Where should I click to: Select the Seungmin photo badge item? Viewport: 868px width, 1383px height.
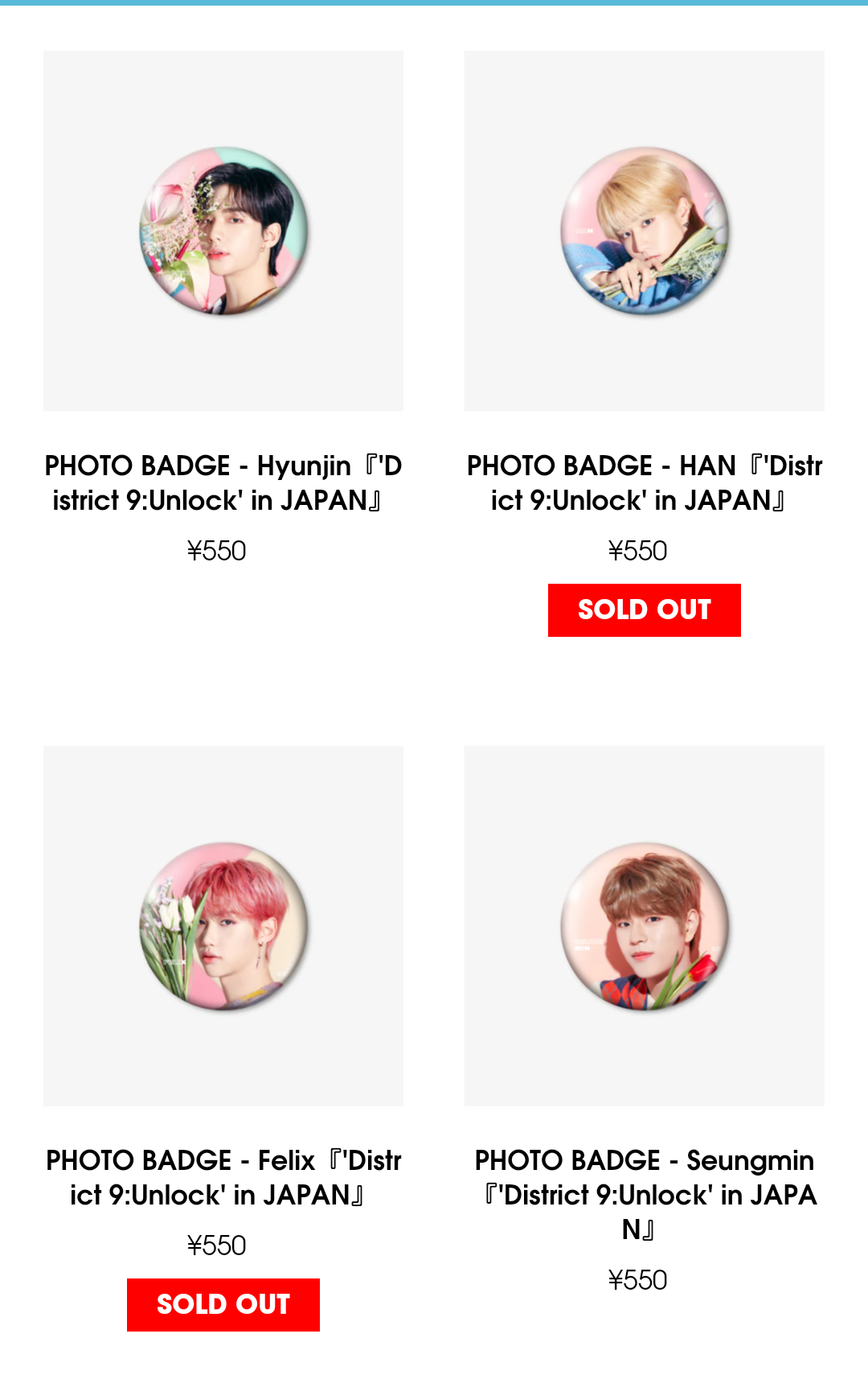pos(644,926)
